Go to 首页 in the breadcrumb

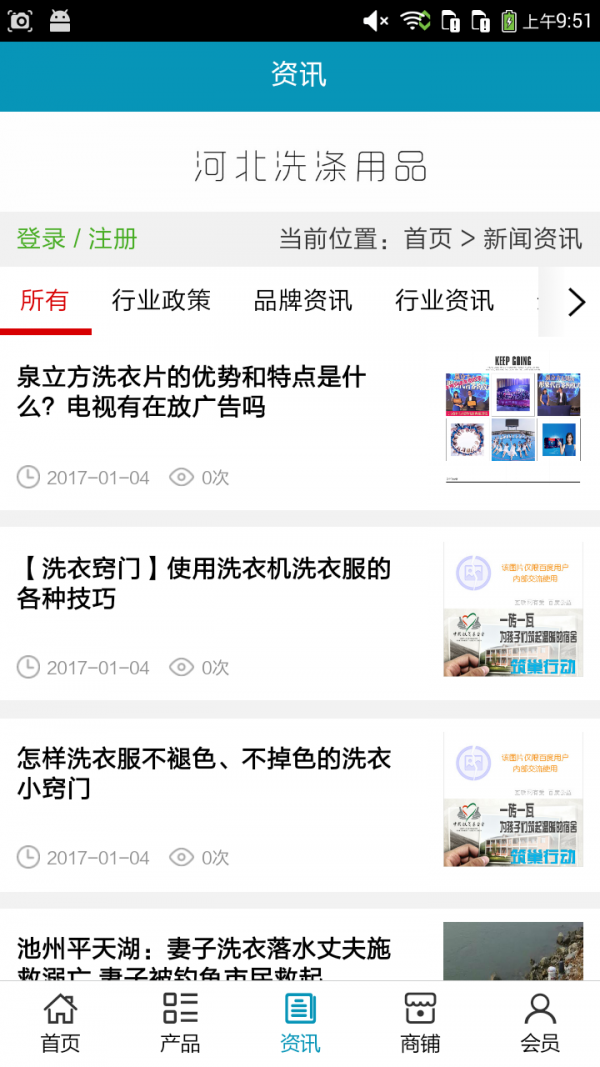coord(427,239)
